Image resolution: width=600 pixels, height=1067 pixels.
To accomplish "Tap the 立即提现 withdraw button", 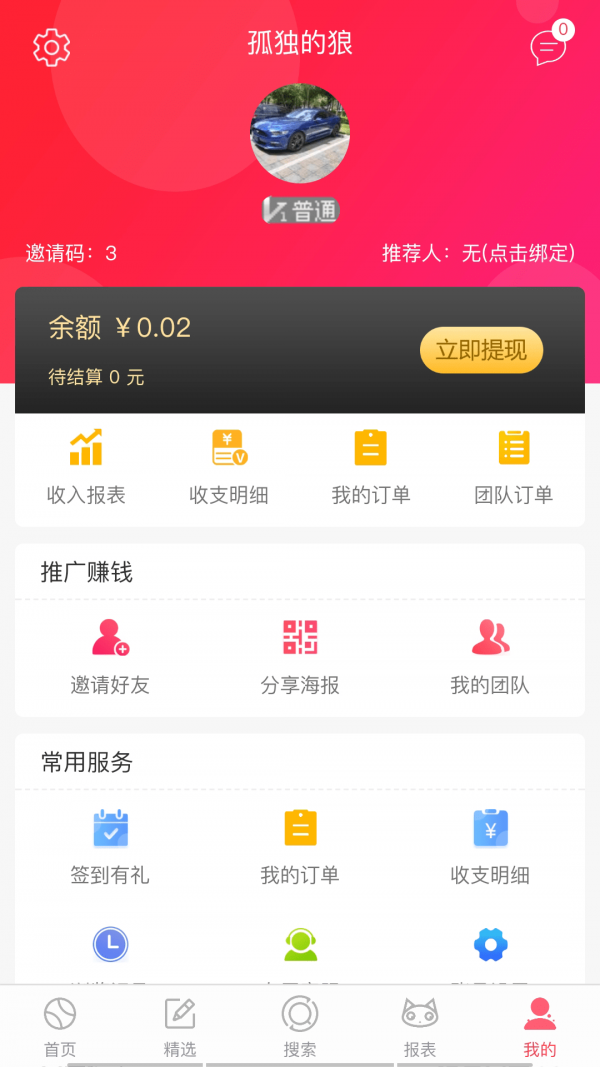I will point(481,350).
